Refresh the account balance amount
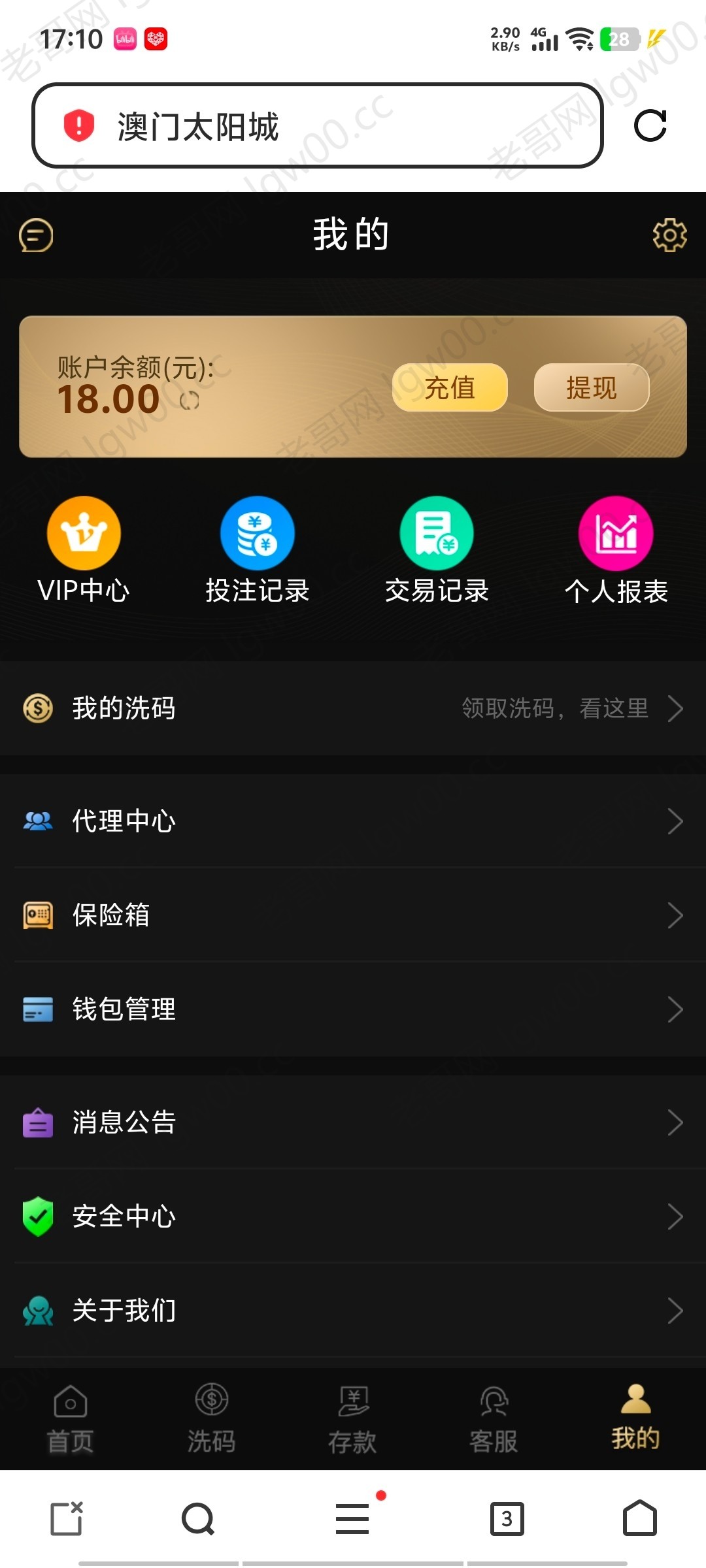 (190, 400)
